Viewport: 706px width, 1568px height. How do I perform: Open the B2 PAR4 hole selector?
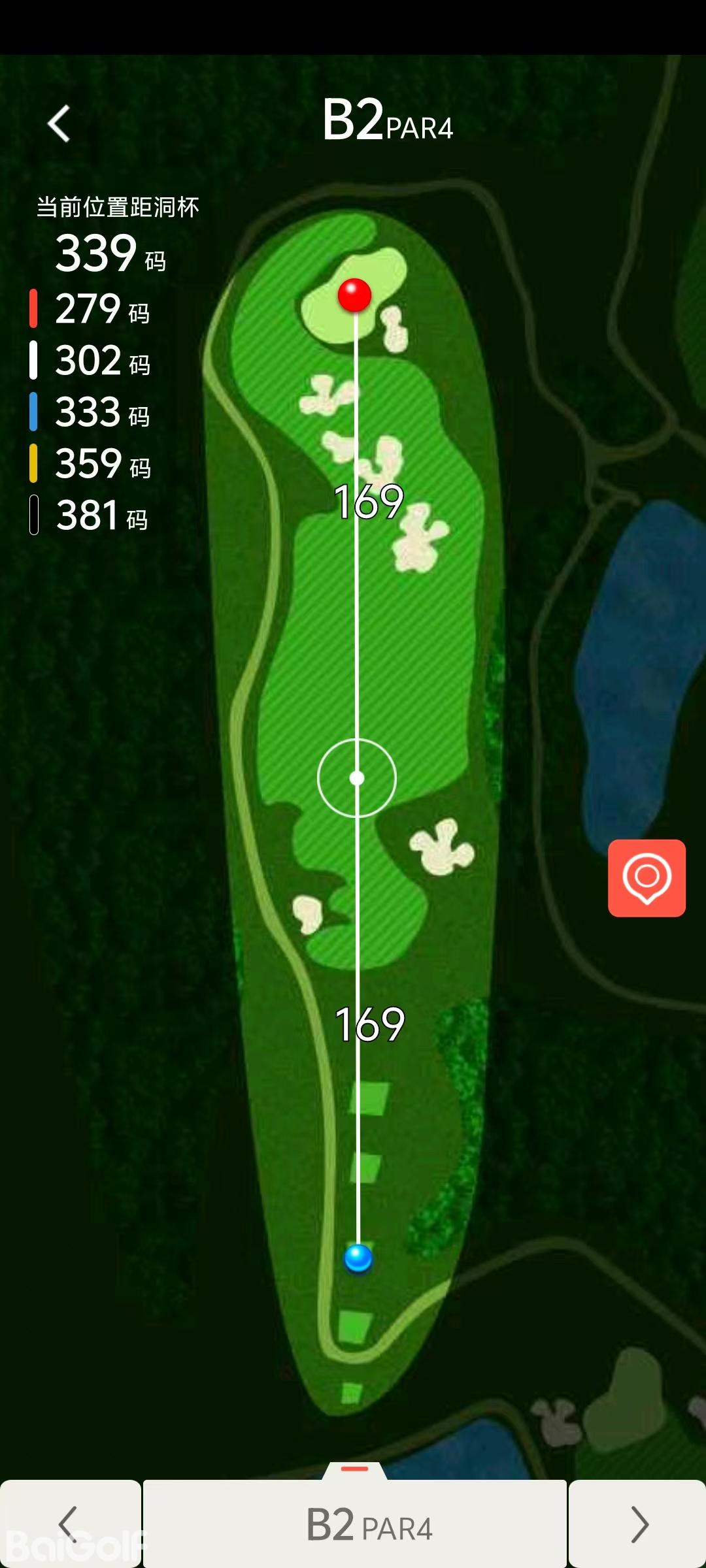pyautogui.click(x=355, y=1524)
